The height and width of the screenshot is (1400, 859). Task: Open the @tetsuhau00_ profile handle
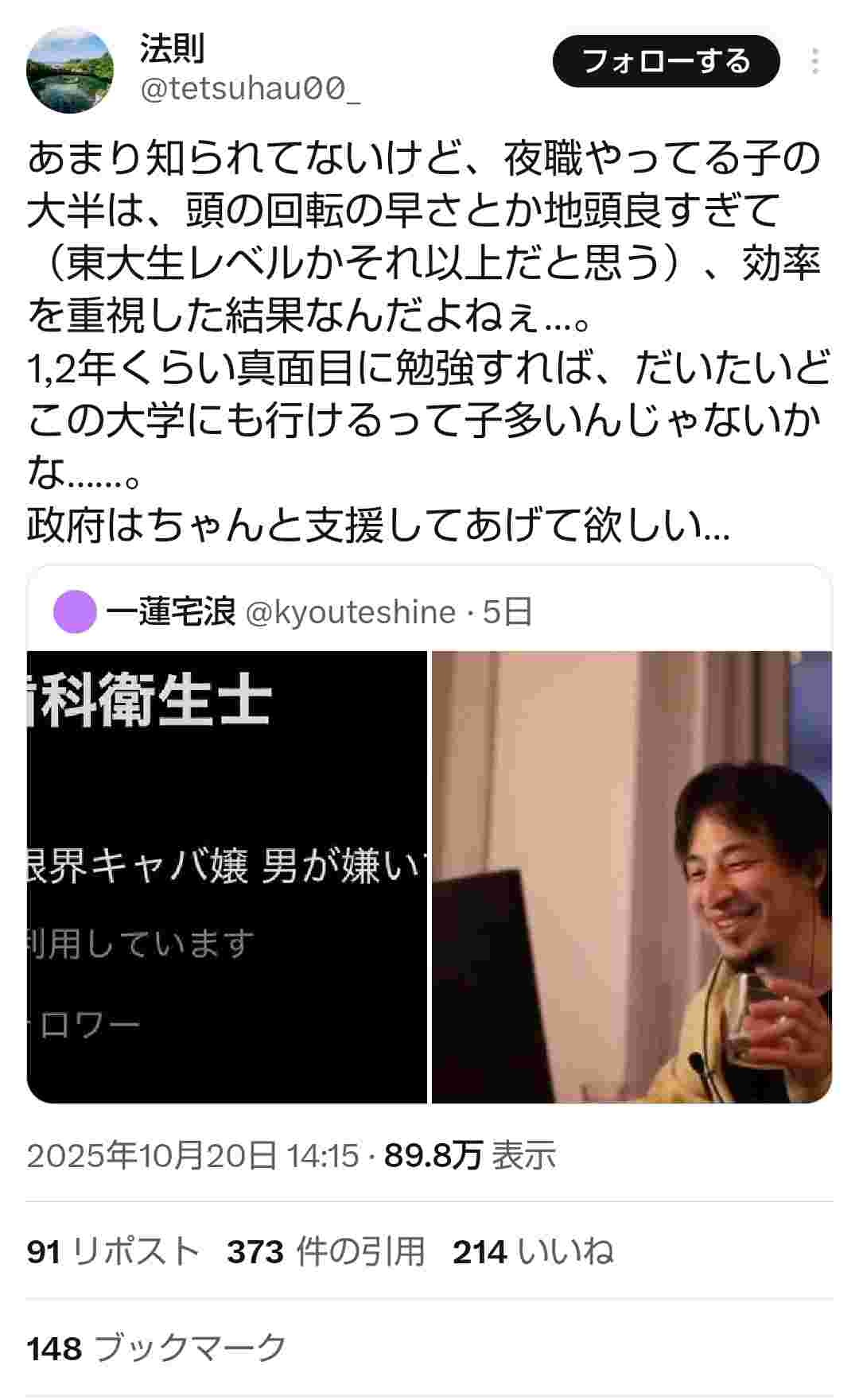coord(250,90)
